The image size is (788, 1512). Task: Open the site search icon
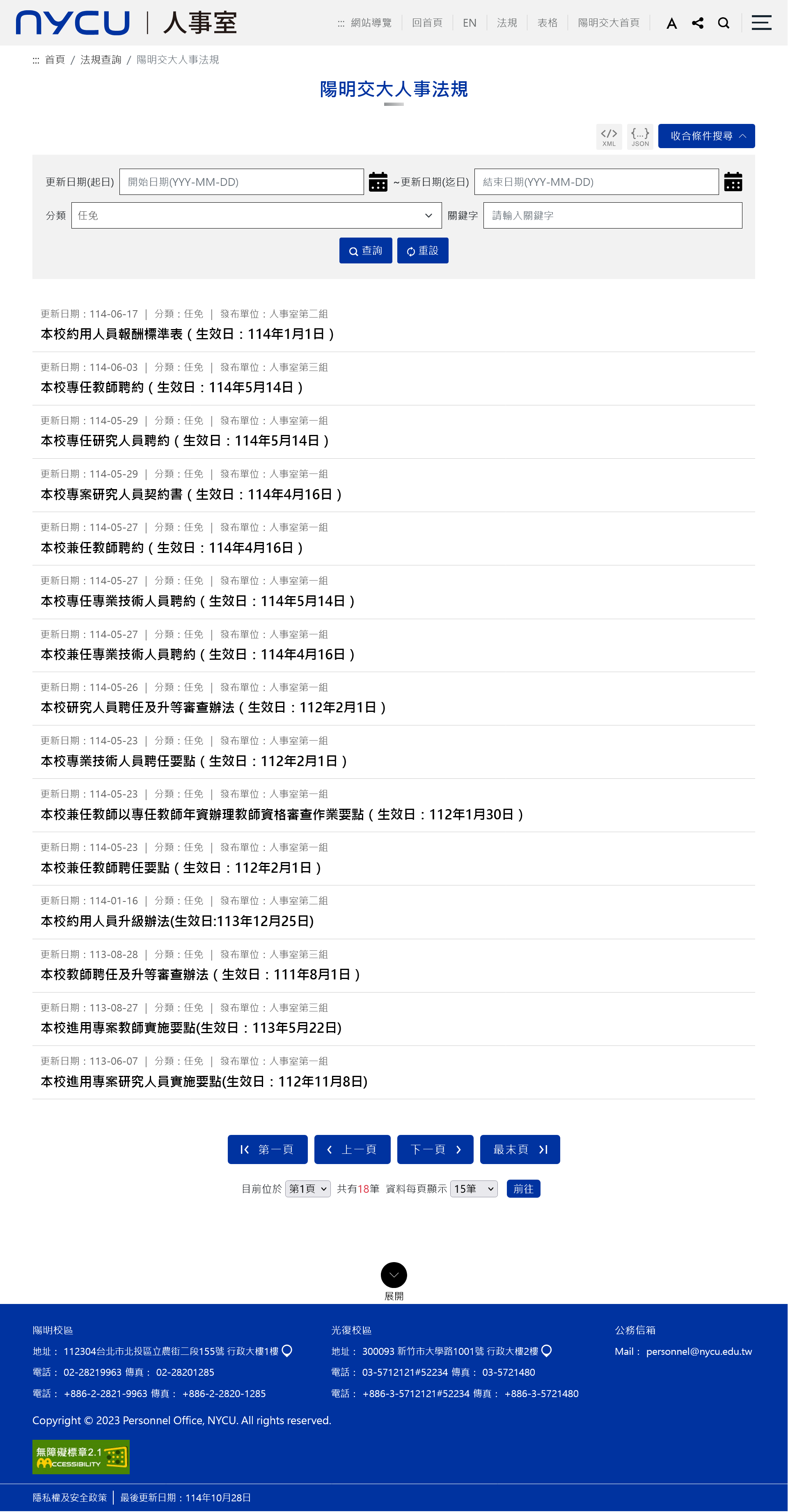point(724,23)
